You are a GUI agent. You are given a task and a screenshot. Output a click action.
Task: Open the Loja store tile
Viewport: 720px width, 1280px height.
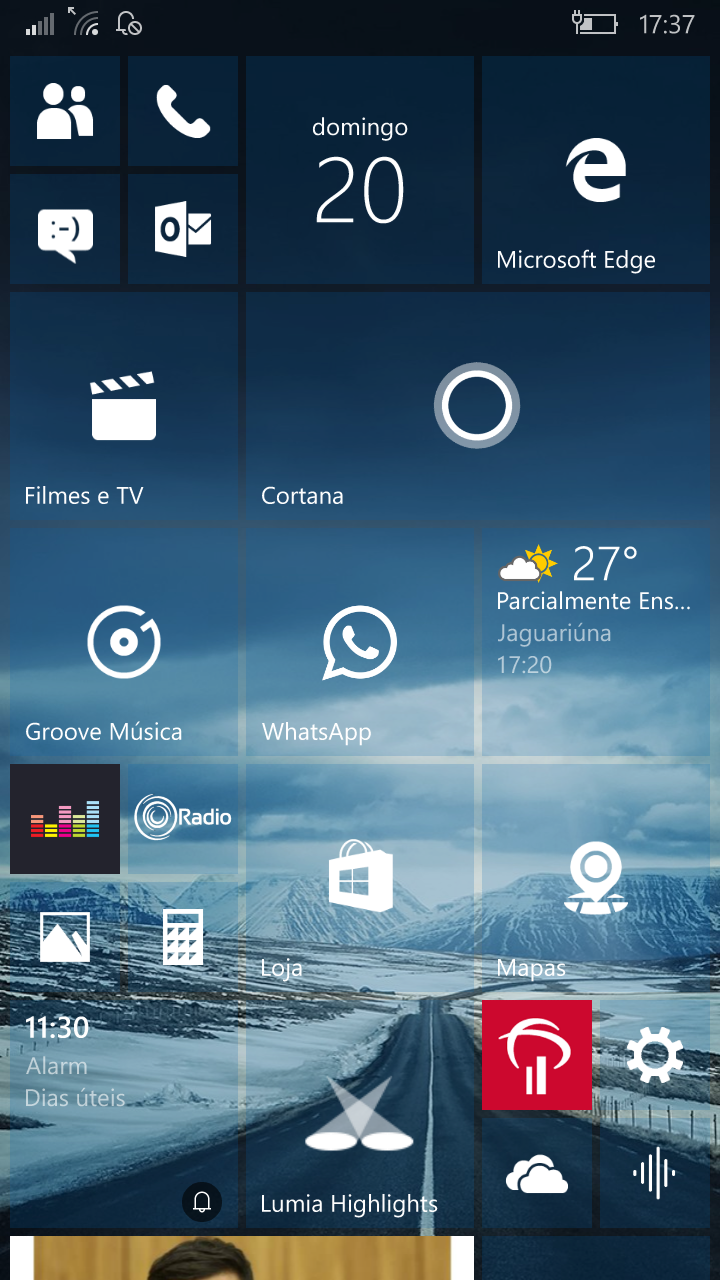[360, 878]
